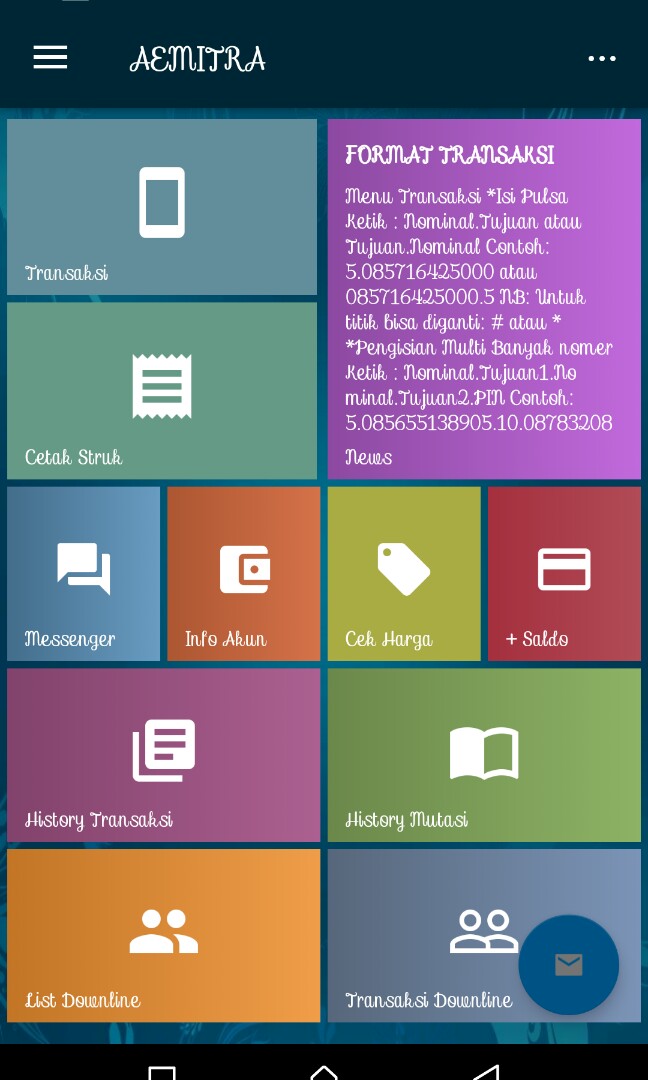
Task: Go to the system home screen
Action: point(324,1072)
